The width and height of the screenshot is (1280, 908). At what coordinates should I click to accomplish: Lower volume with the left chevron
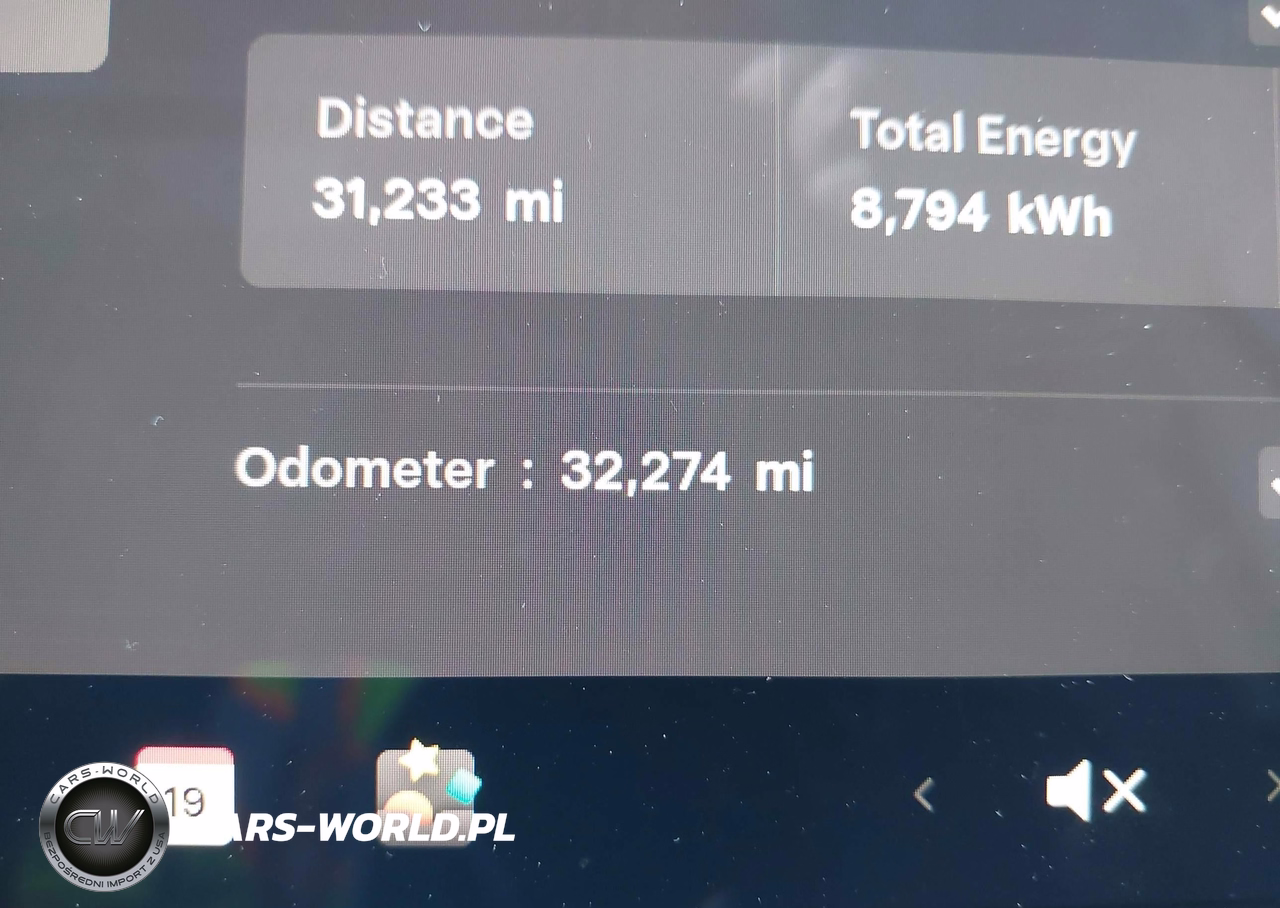(x=924, y=795)
